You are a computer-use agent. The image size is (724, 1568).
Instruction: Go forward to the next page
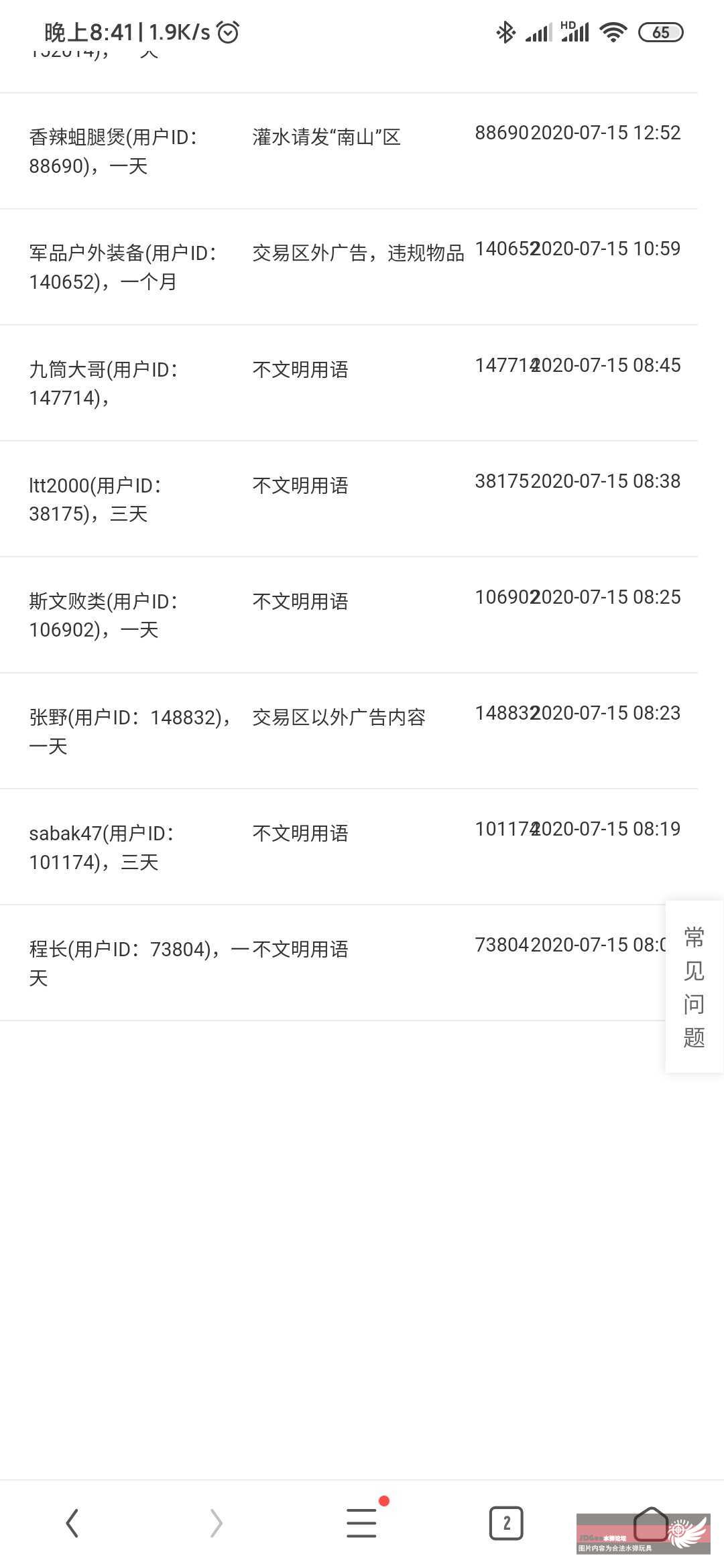click(x=217, y=1523)
